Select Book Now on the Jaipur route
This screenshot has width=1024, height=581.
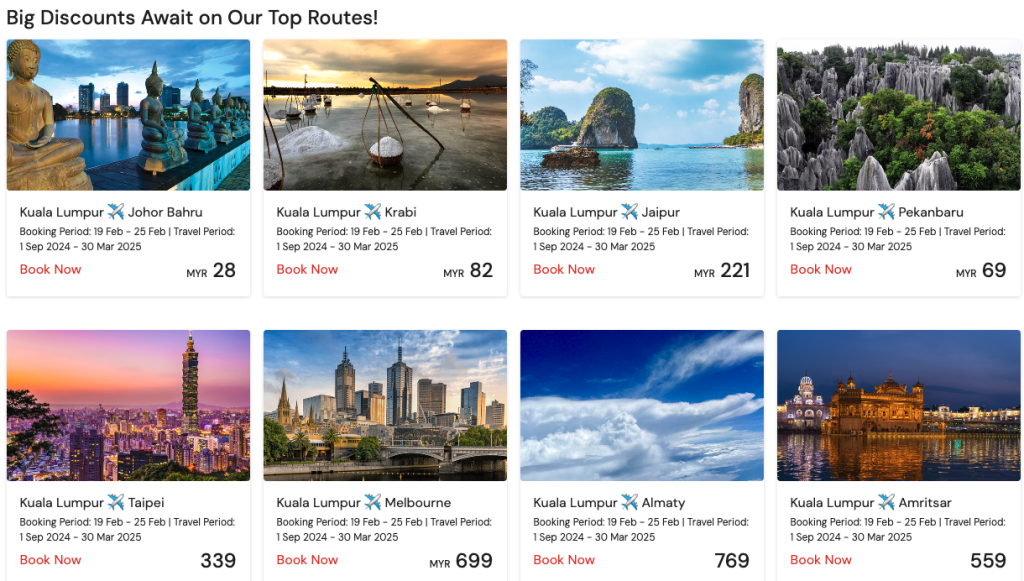[564, 269]
